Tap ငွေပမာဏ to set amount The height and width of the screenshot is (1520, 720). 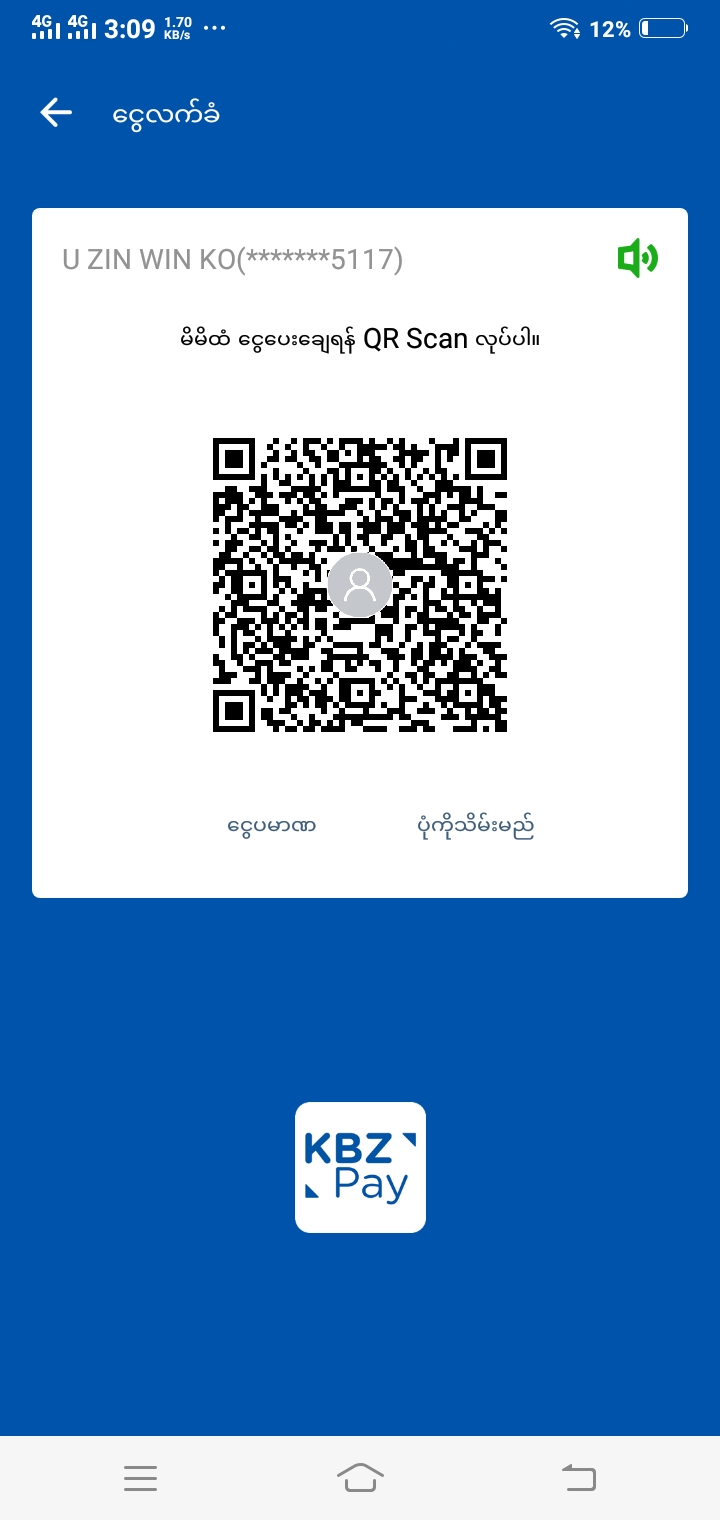tap(271, 827)
